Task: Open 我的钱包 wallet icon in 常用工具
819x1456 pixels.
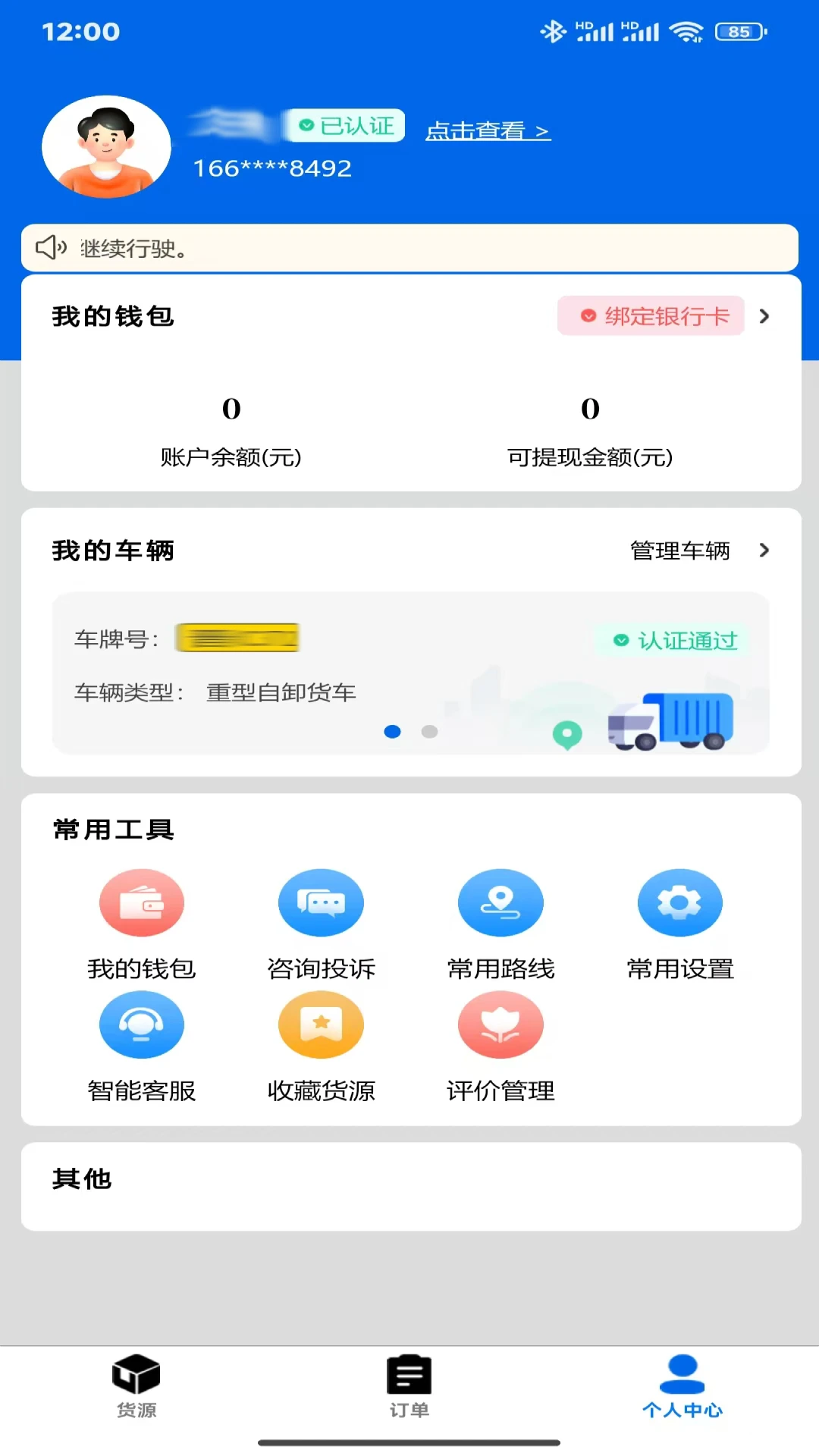Action: [141, 902]
